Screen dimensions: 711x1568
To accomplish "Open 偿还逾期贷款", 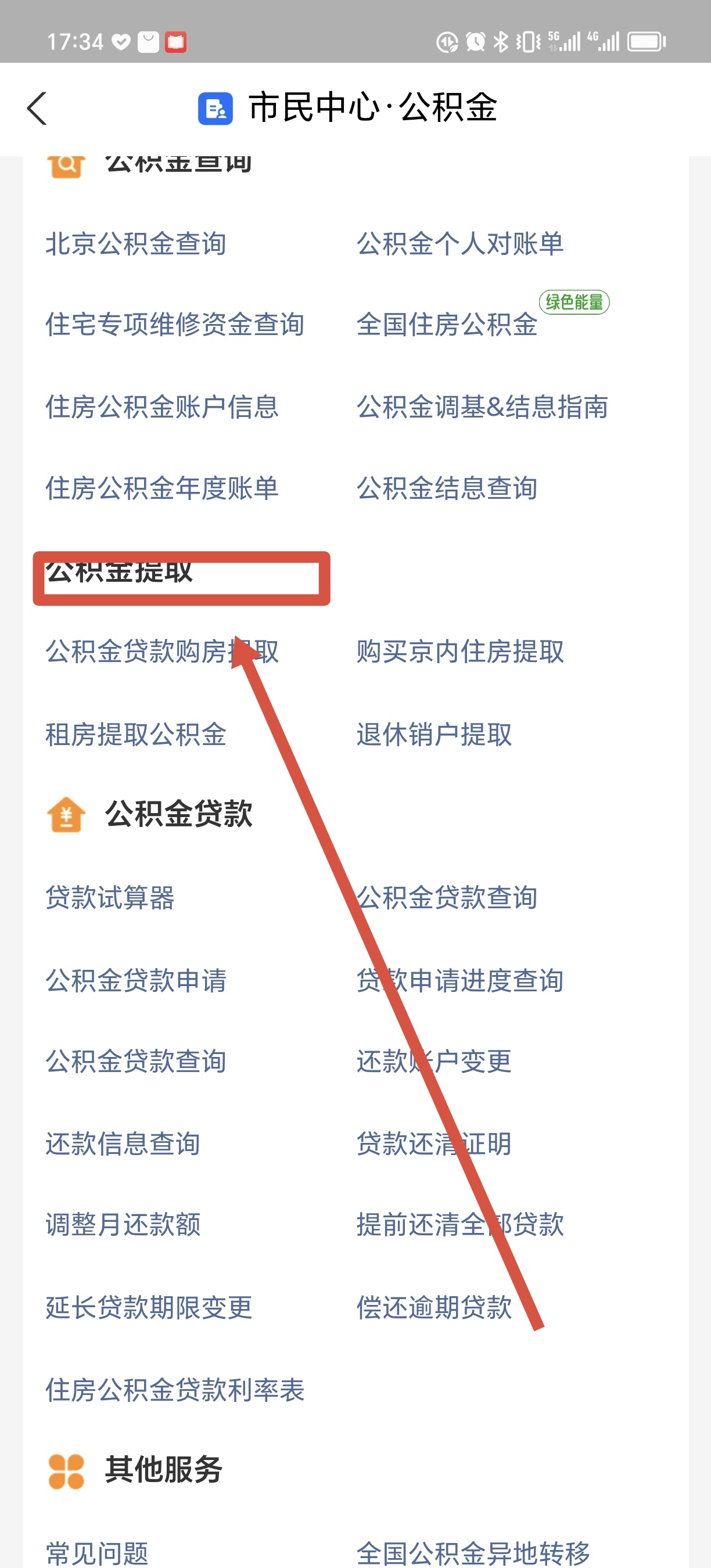I will [434, 1307].
